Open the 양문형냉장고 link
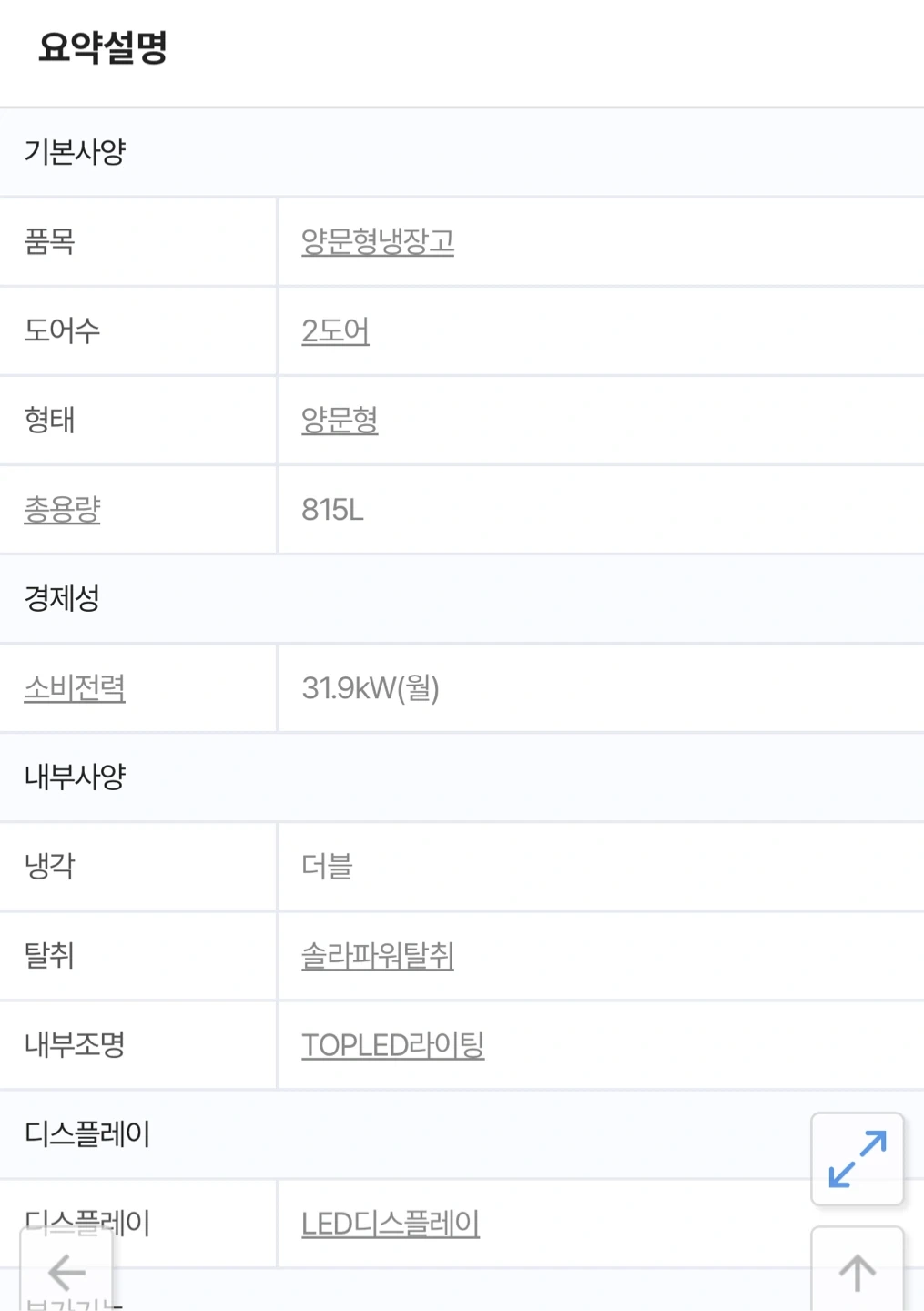This screenshot has width=924, height=1311. pyautogui.click(x=378, y=241)
